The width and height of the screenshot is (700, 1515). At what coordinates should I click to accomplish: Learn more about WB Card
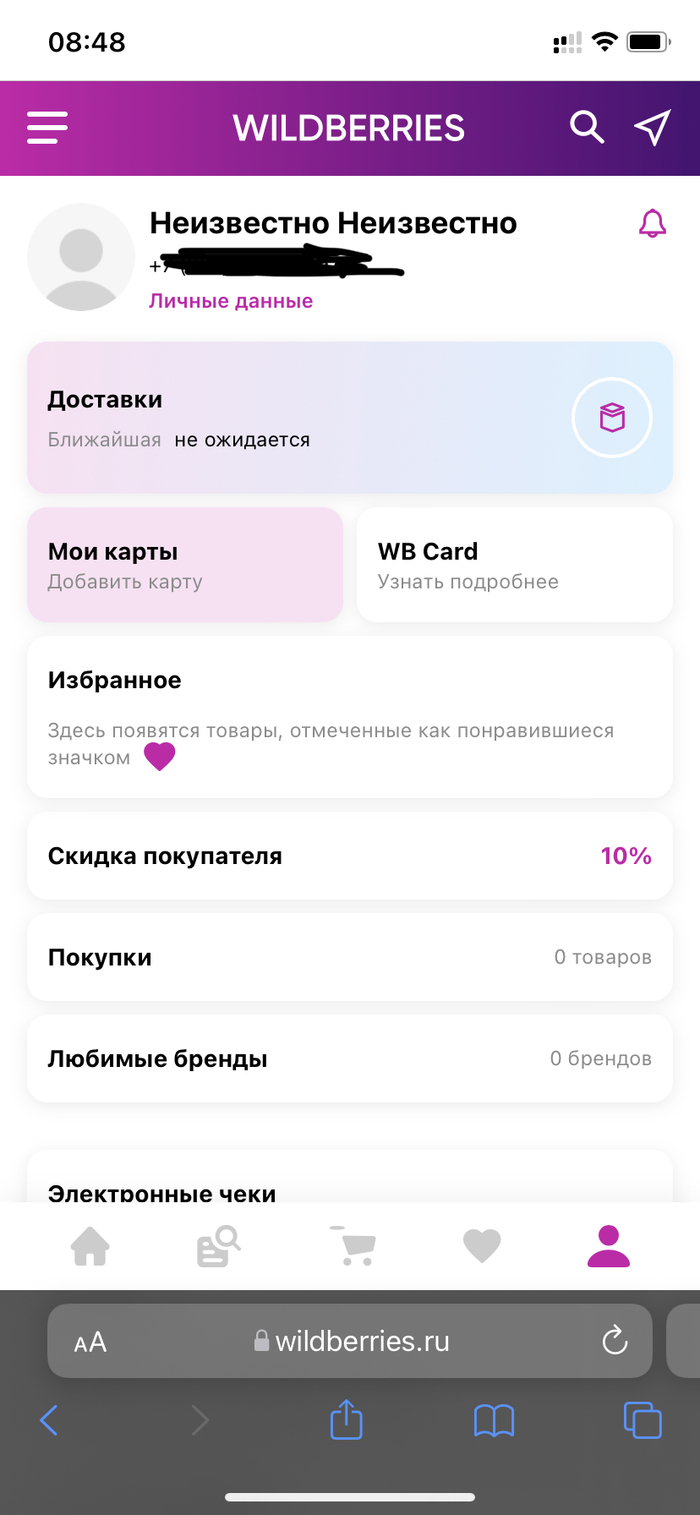(x=515, y=565)
